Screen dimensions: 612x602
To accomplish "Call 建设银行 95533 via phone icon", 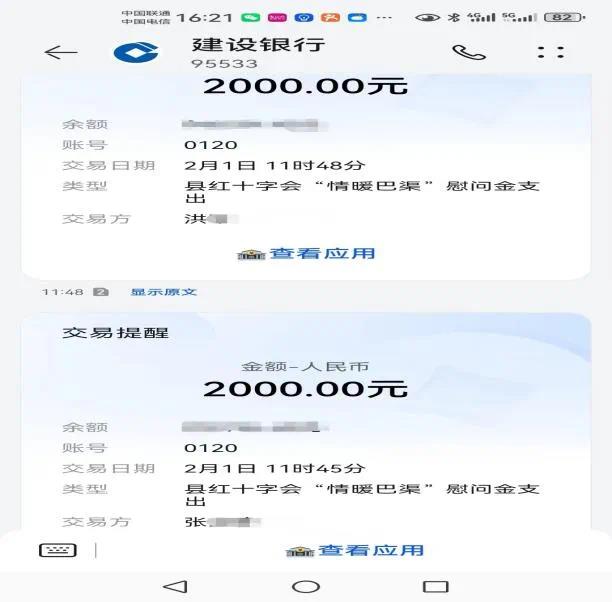I will click(468, 52).
